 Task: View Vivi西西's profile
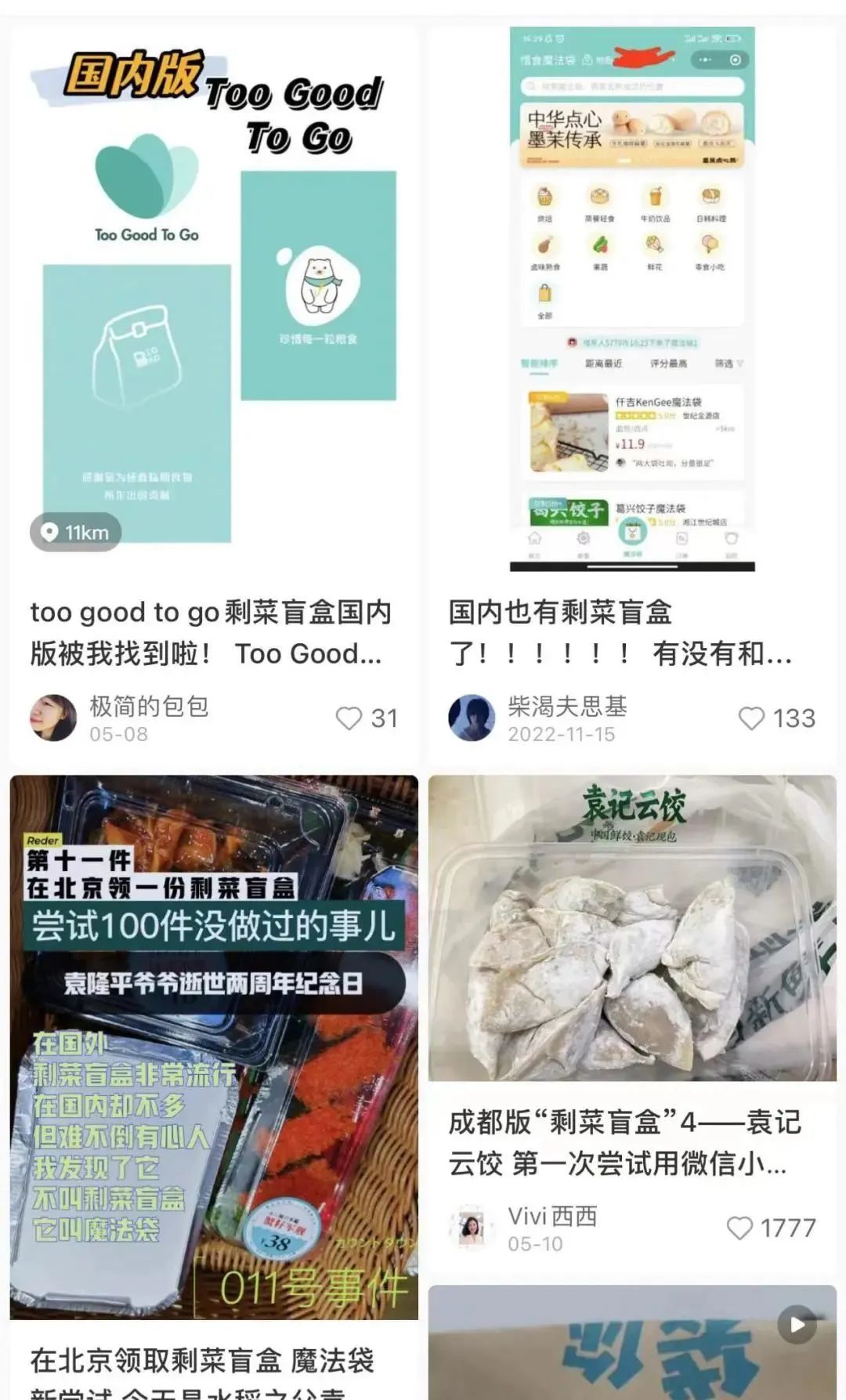(x=472, y=1228)
